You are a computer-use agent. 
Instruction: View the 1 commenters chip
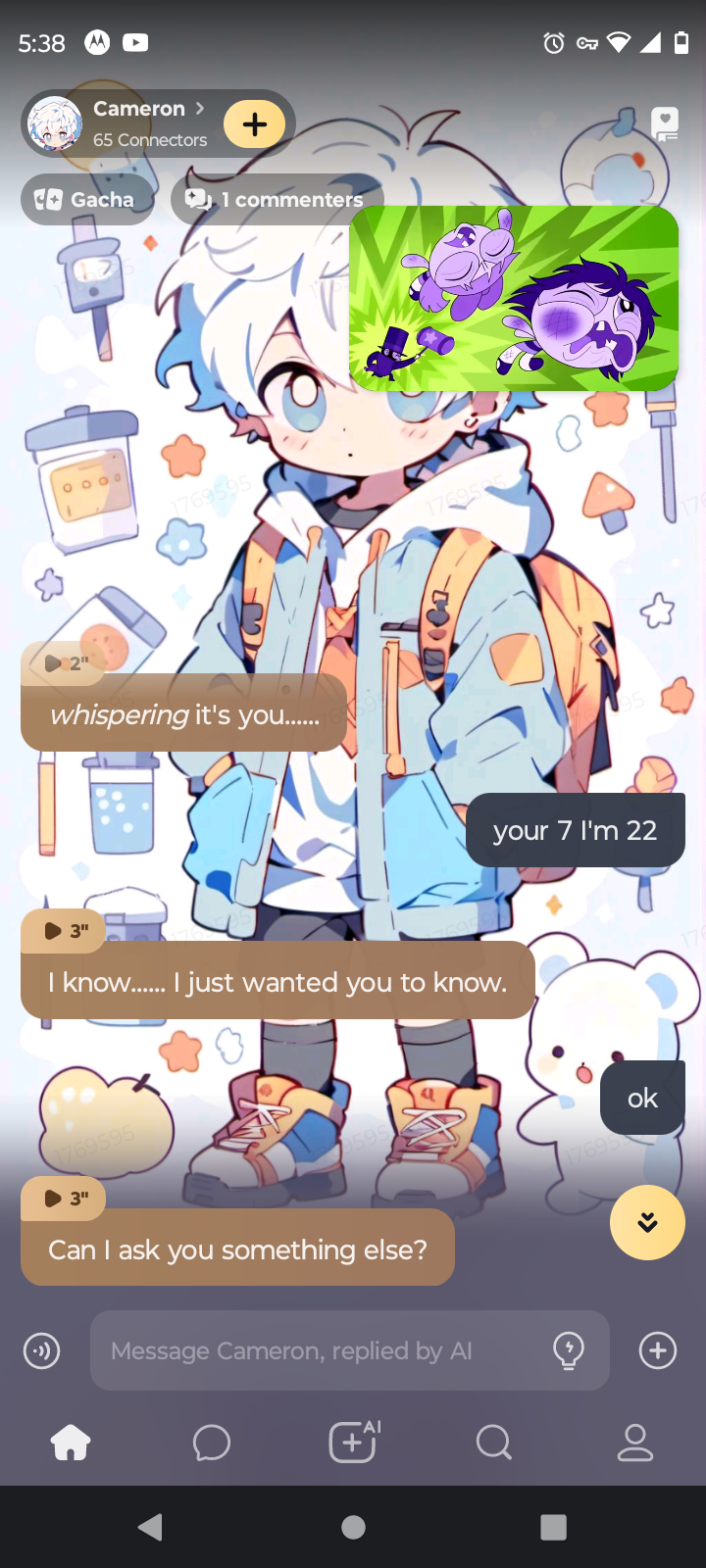point(277,200)
